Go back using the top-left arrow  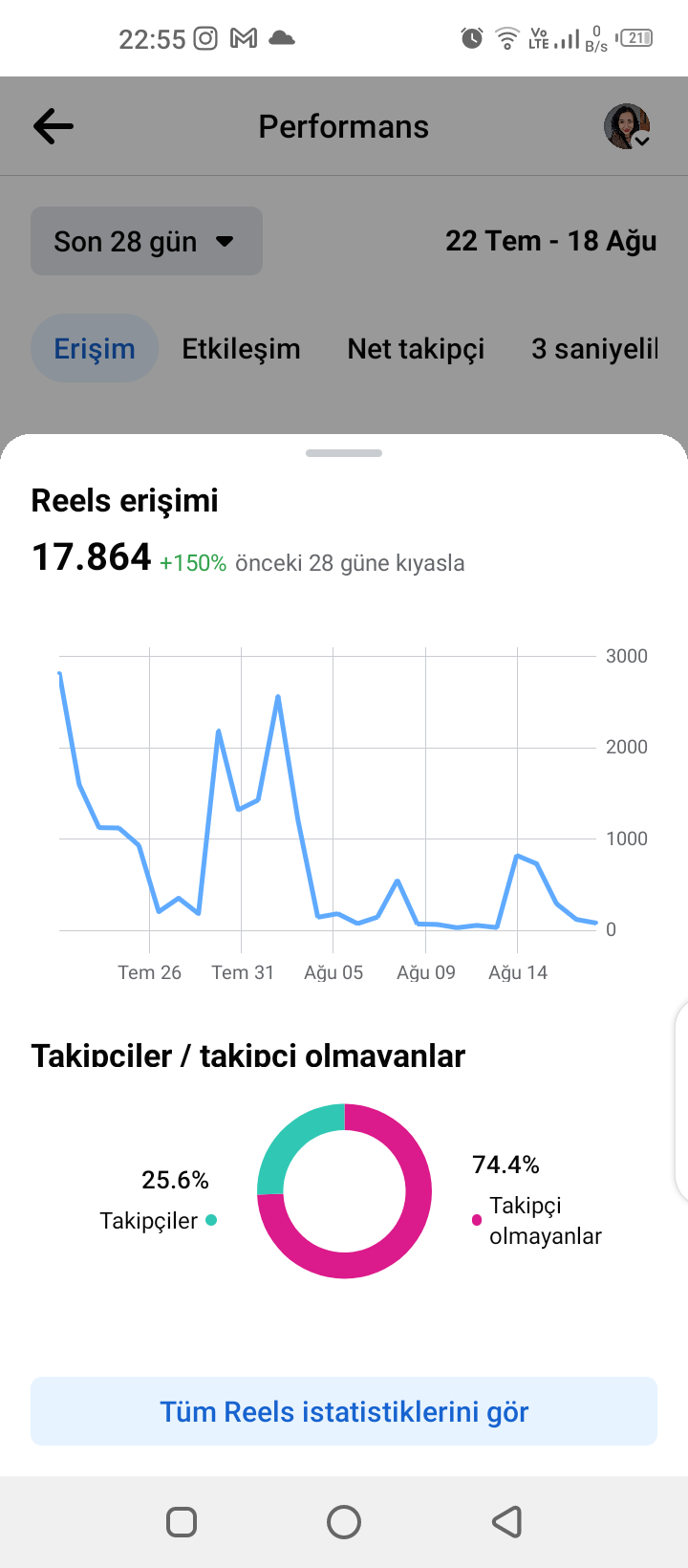click(54, 126)
